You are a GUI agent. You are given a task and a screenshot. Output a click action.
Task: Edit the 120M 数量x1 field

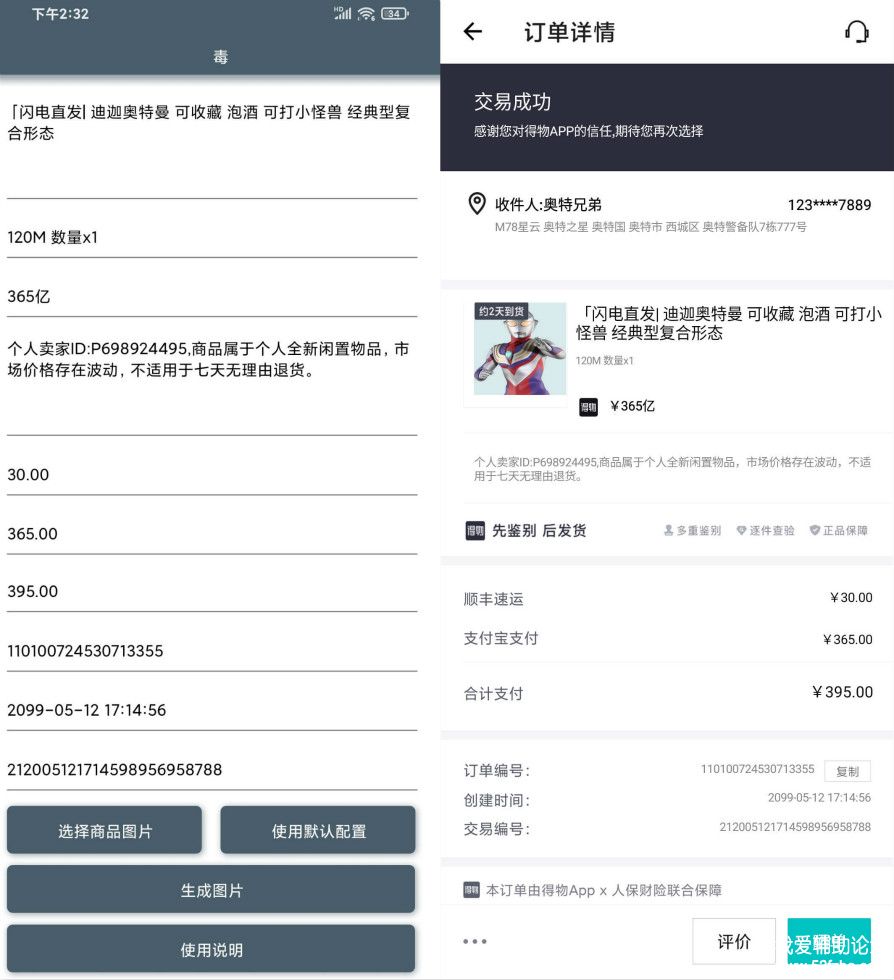coord(211,237)
